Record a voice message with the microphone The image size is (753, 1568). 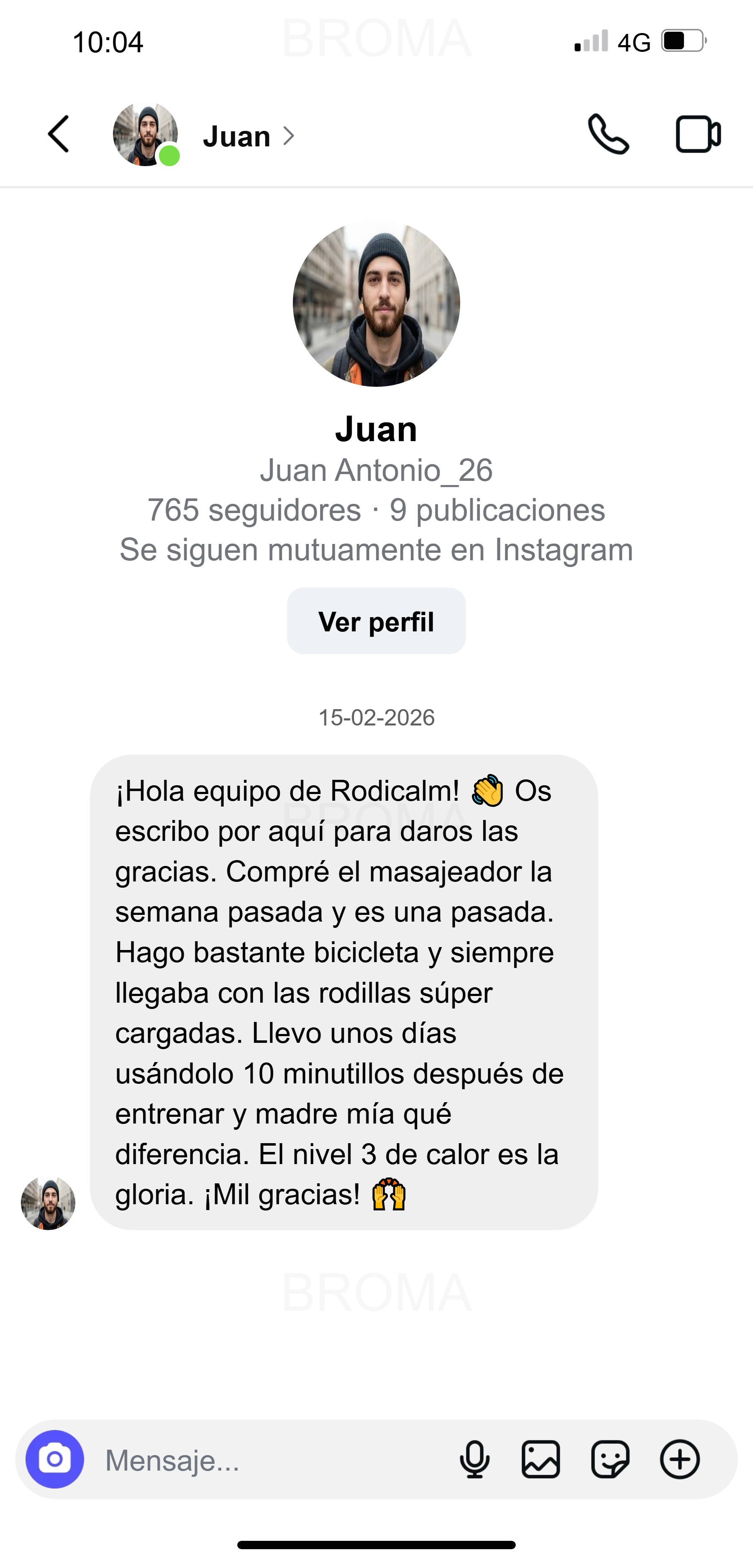pyautogui.click(x=474, y=1459)
